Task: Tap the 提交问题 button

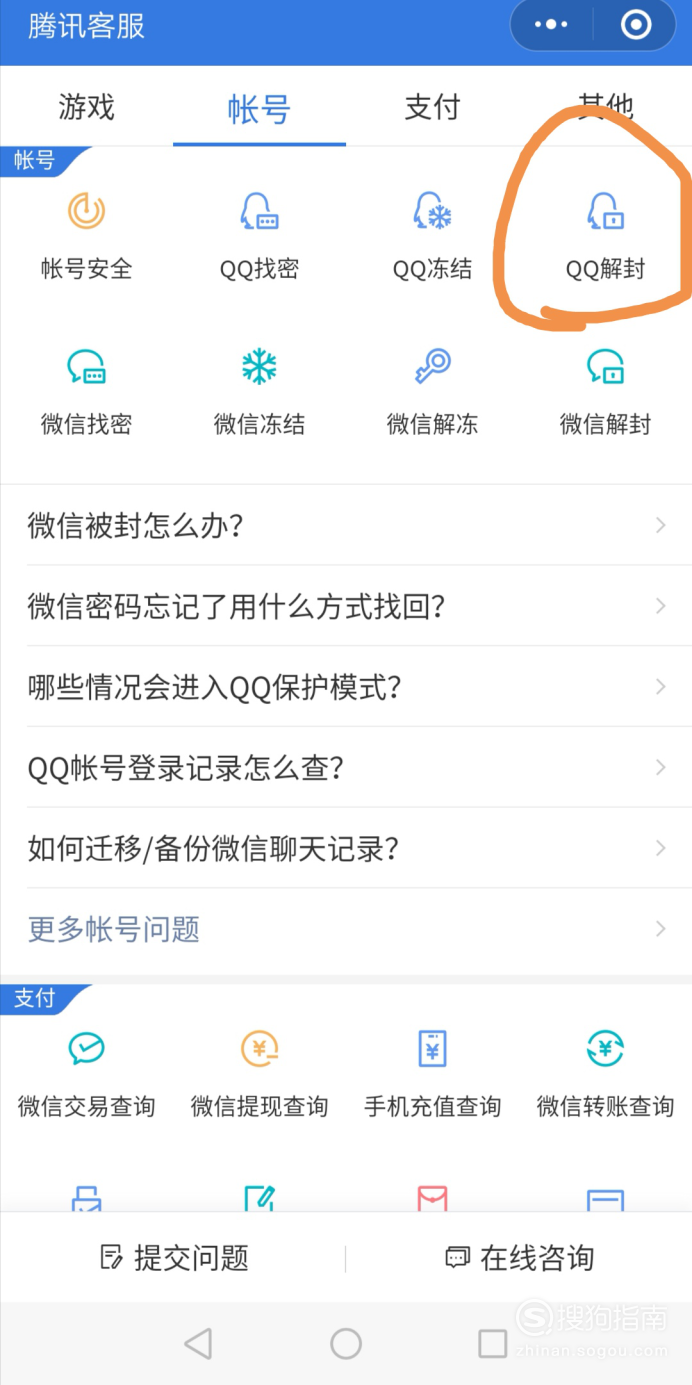Action: point(174,1258)
